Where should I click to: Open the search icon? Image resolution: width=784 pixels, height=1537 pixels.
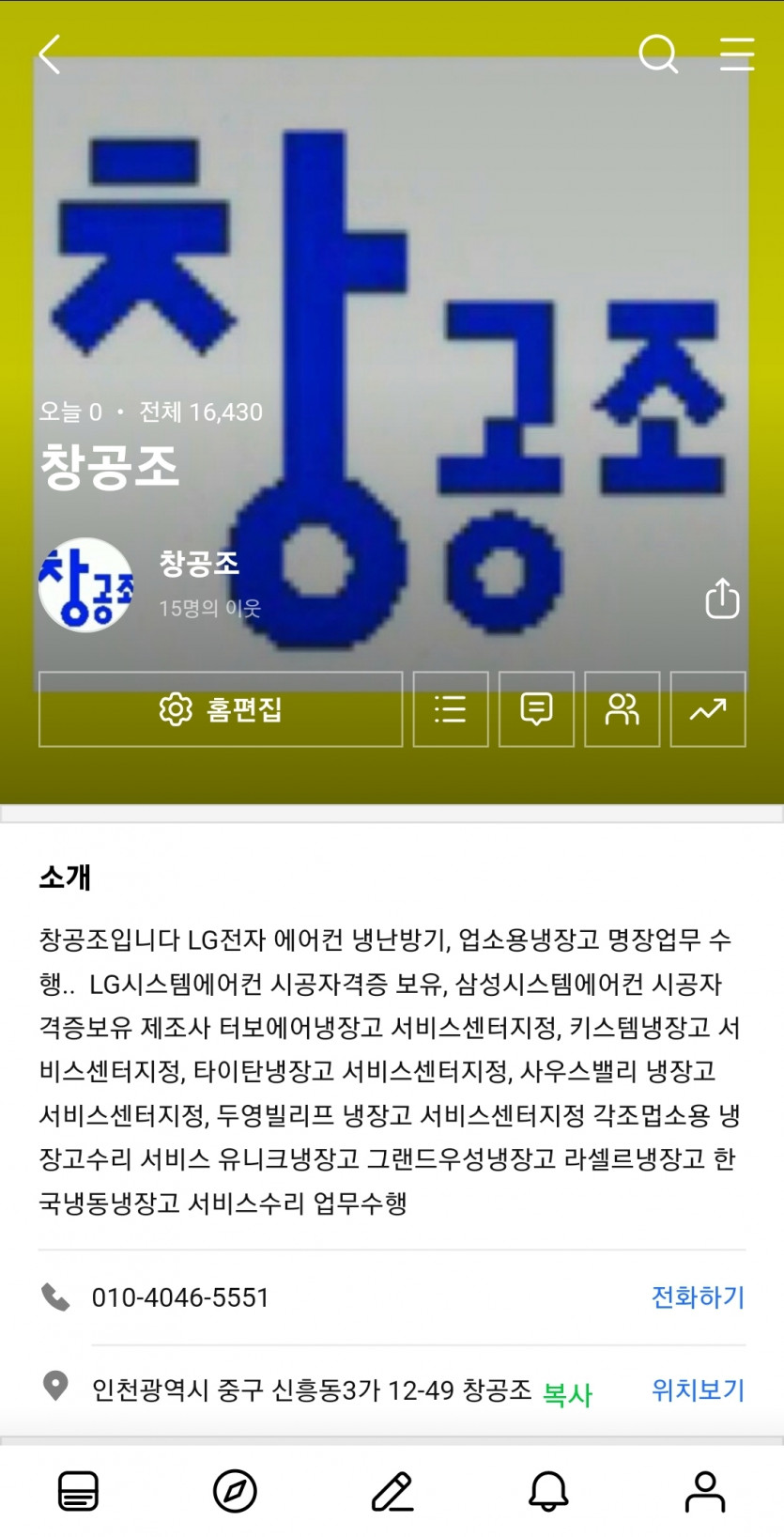point(657,54)
